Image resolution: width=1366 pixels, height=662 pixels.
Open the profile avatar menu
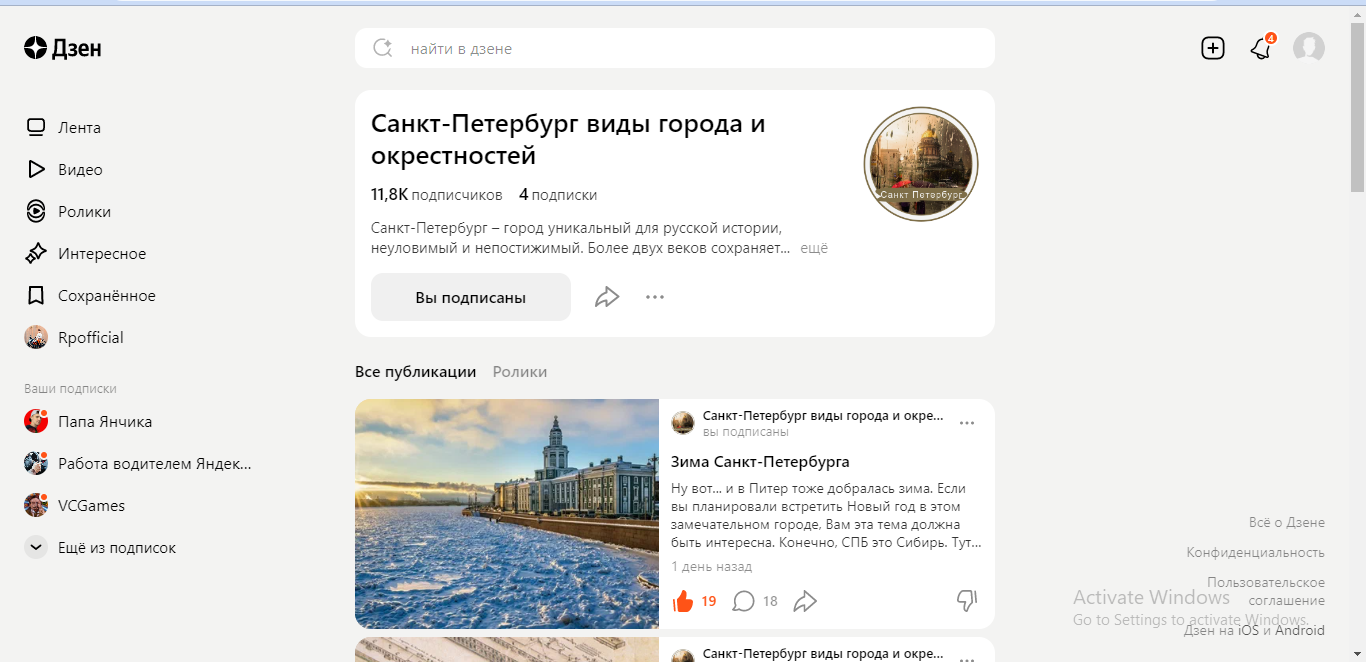(1309, 48)
